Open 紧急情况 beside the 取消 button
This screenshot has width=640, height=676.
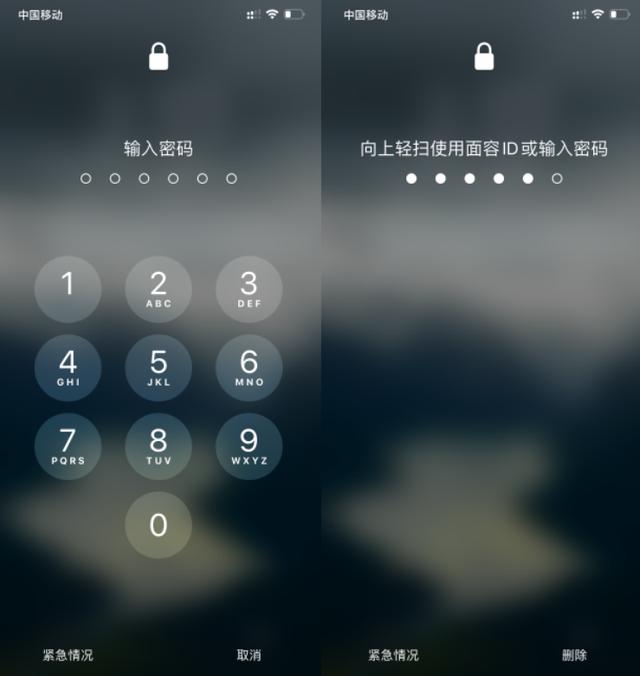point(68,655)
